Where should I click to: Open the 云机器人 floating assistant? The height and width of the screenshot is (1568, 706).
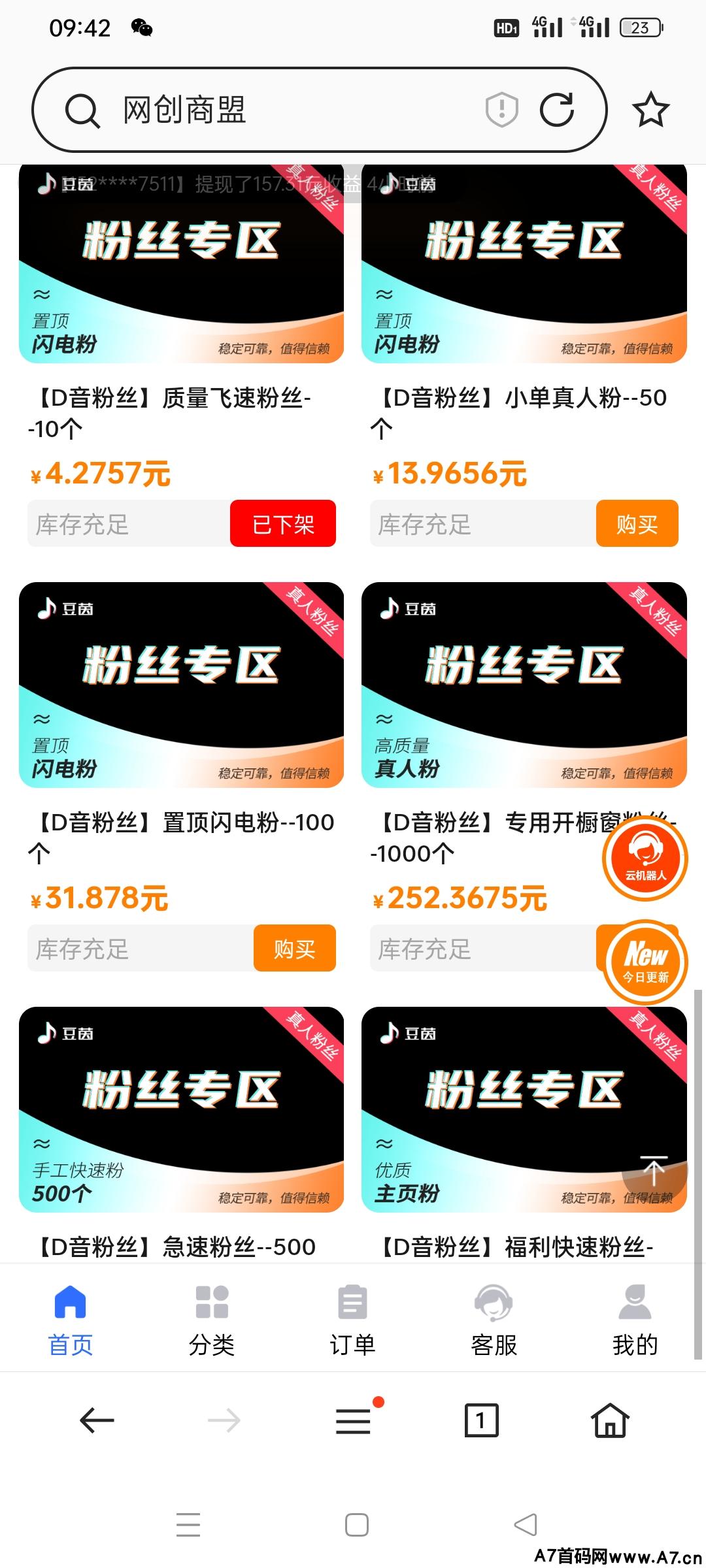click(x=645, y=858)
